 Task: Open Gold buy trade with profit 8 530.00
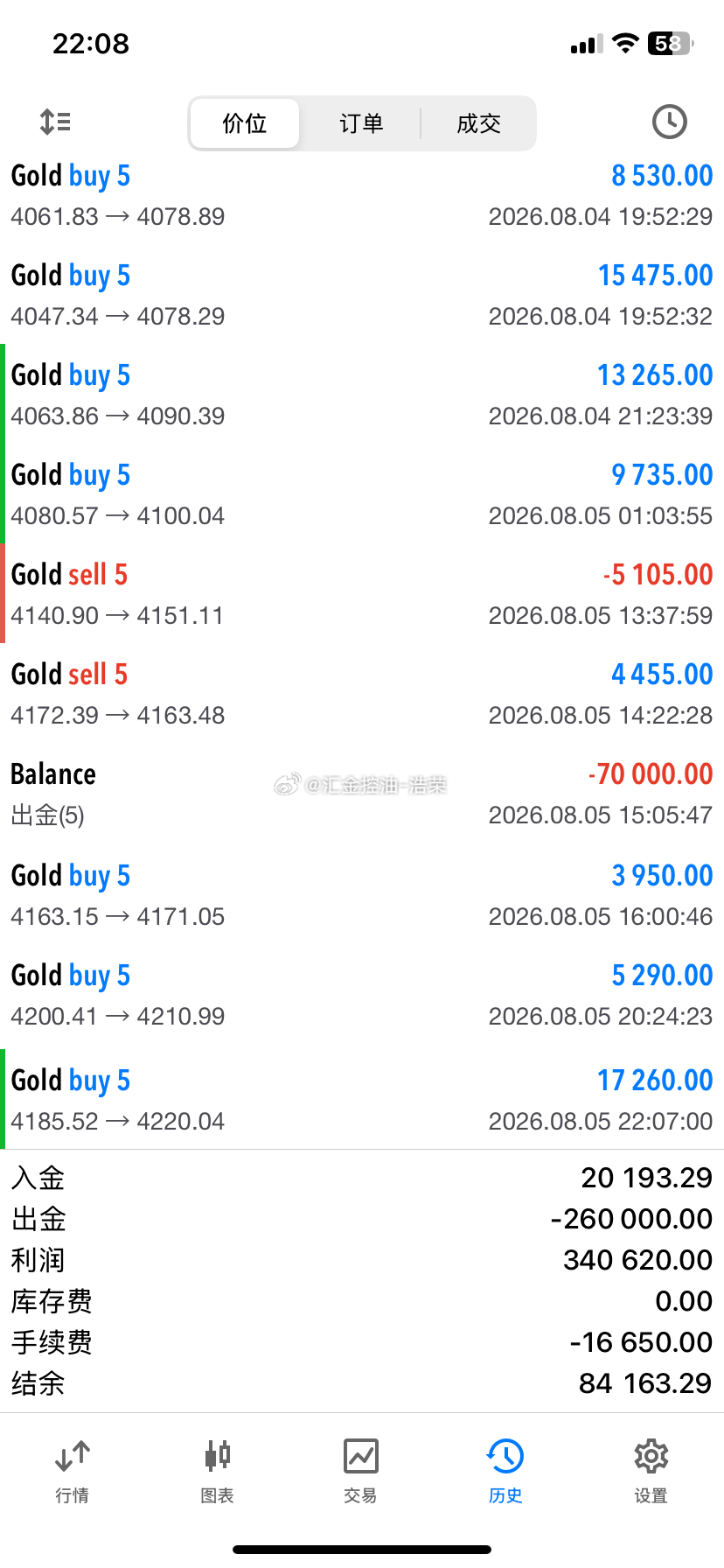tap(362, 194)
